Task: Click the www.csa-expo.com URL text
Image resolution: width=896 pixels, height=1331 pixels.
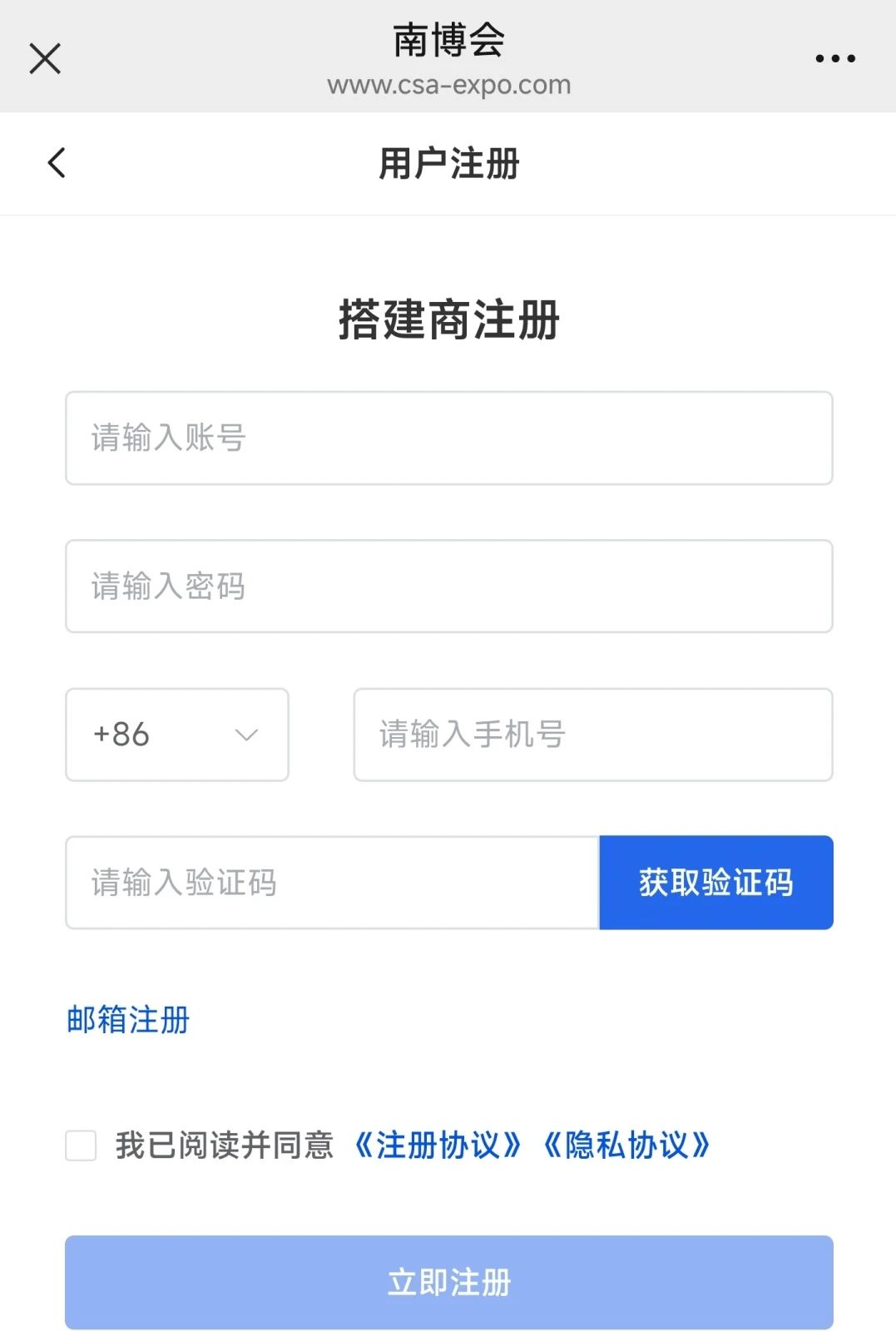Action: 448,84
